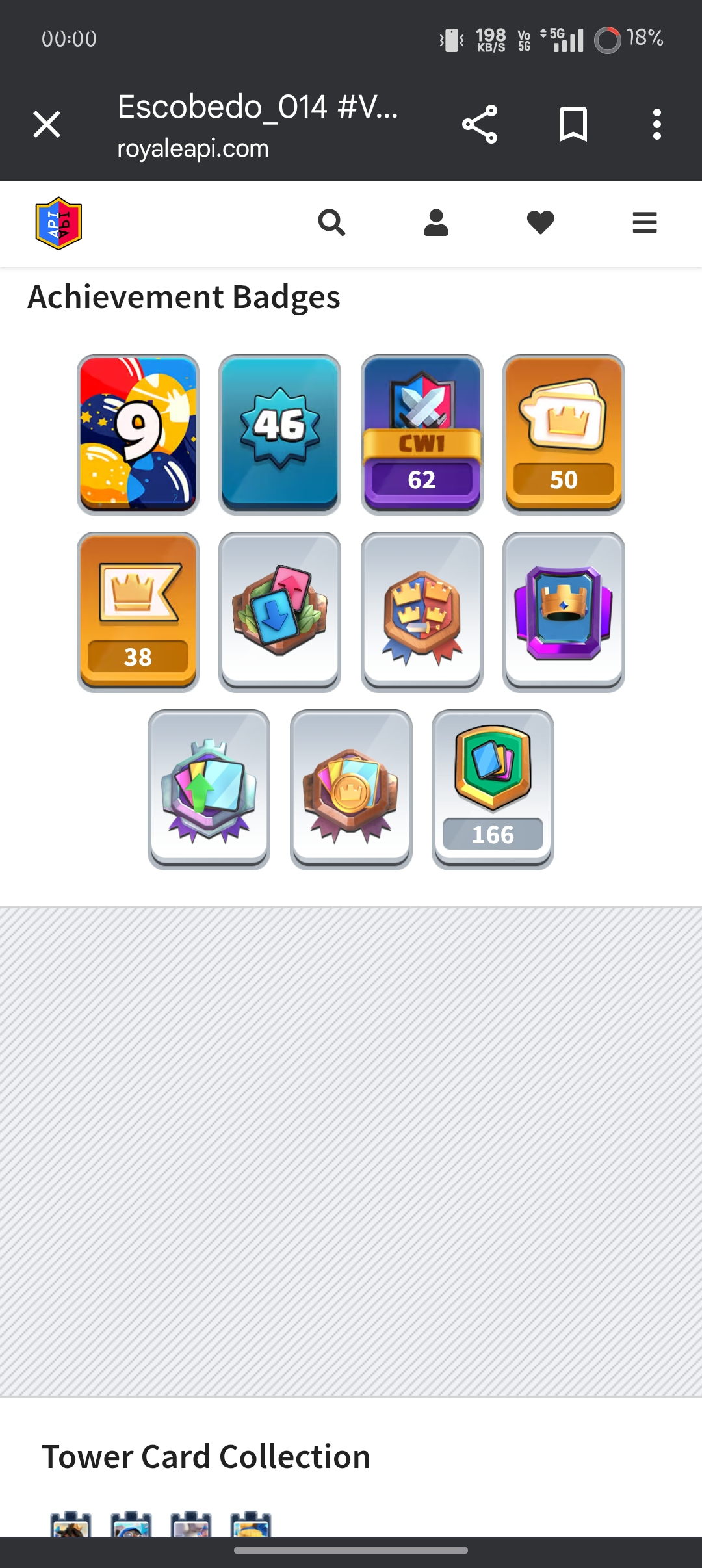Open the hamburger navigation menu
This screenshot has height=1568, width=702.
[644, 223]
